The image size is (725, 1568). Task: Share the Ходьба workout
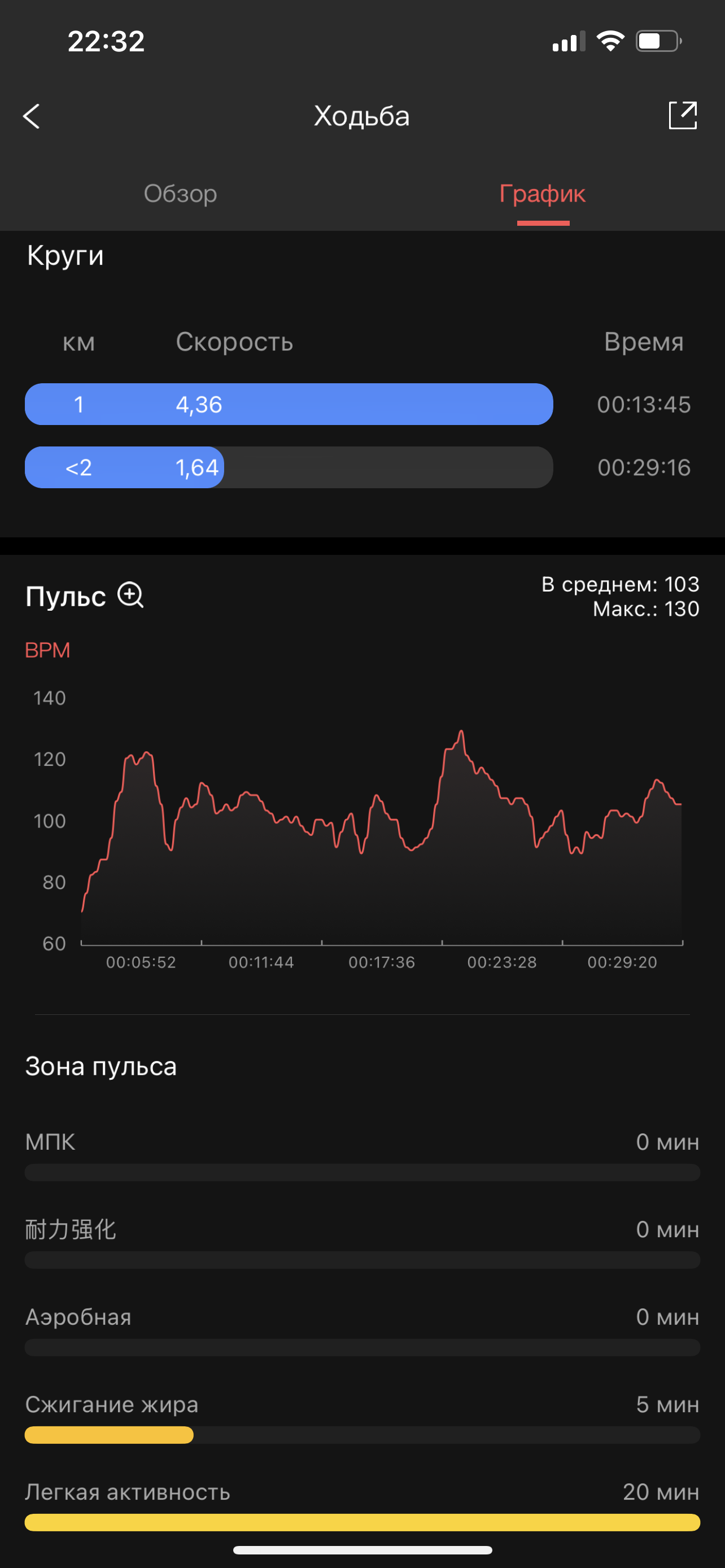click(x=683, y=115)
